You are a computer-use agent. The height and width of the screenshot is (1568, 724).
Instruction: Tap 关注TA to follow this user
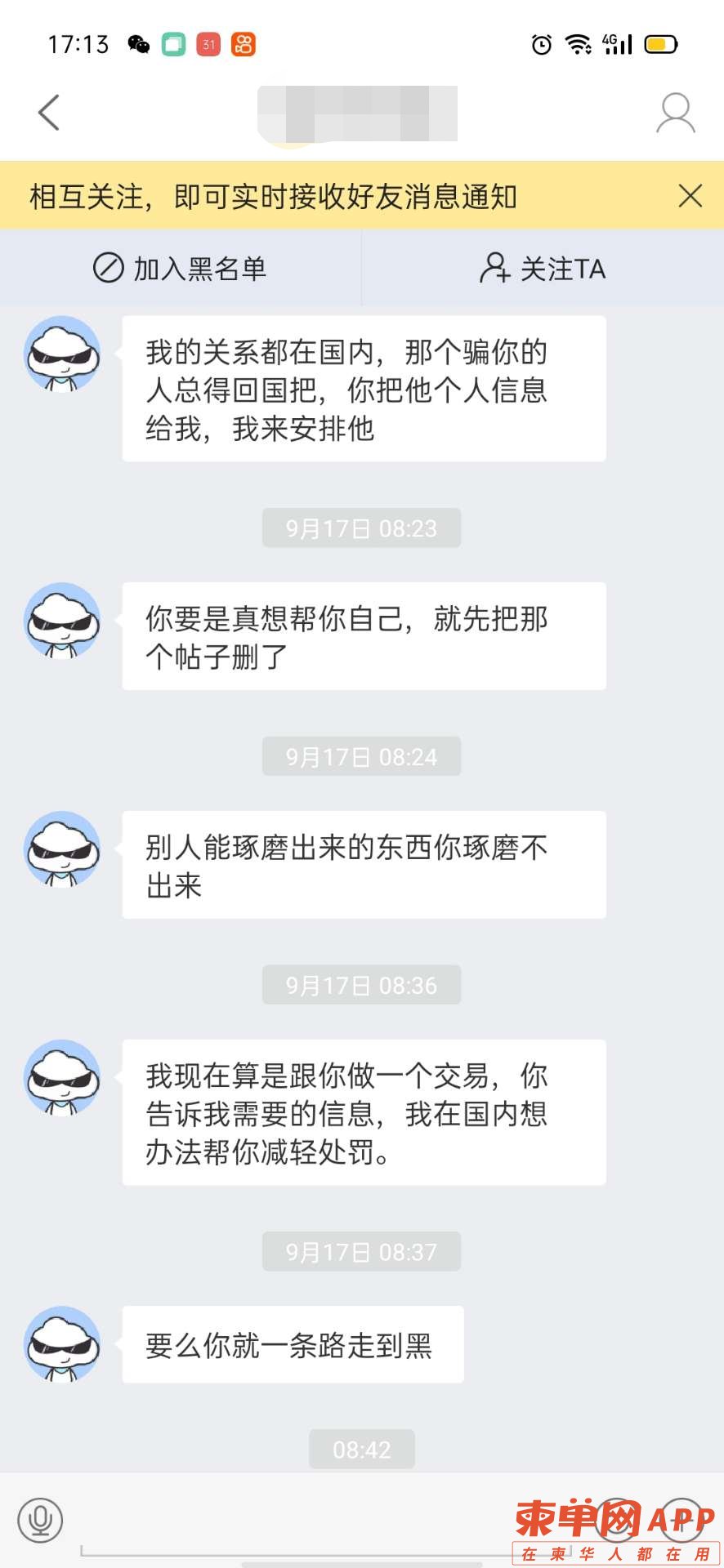pos(543,268)
